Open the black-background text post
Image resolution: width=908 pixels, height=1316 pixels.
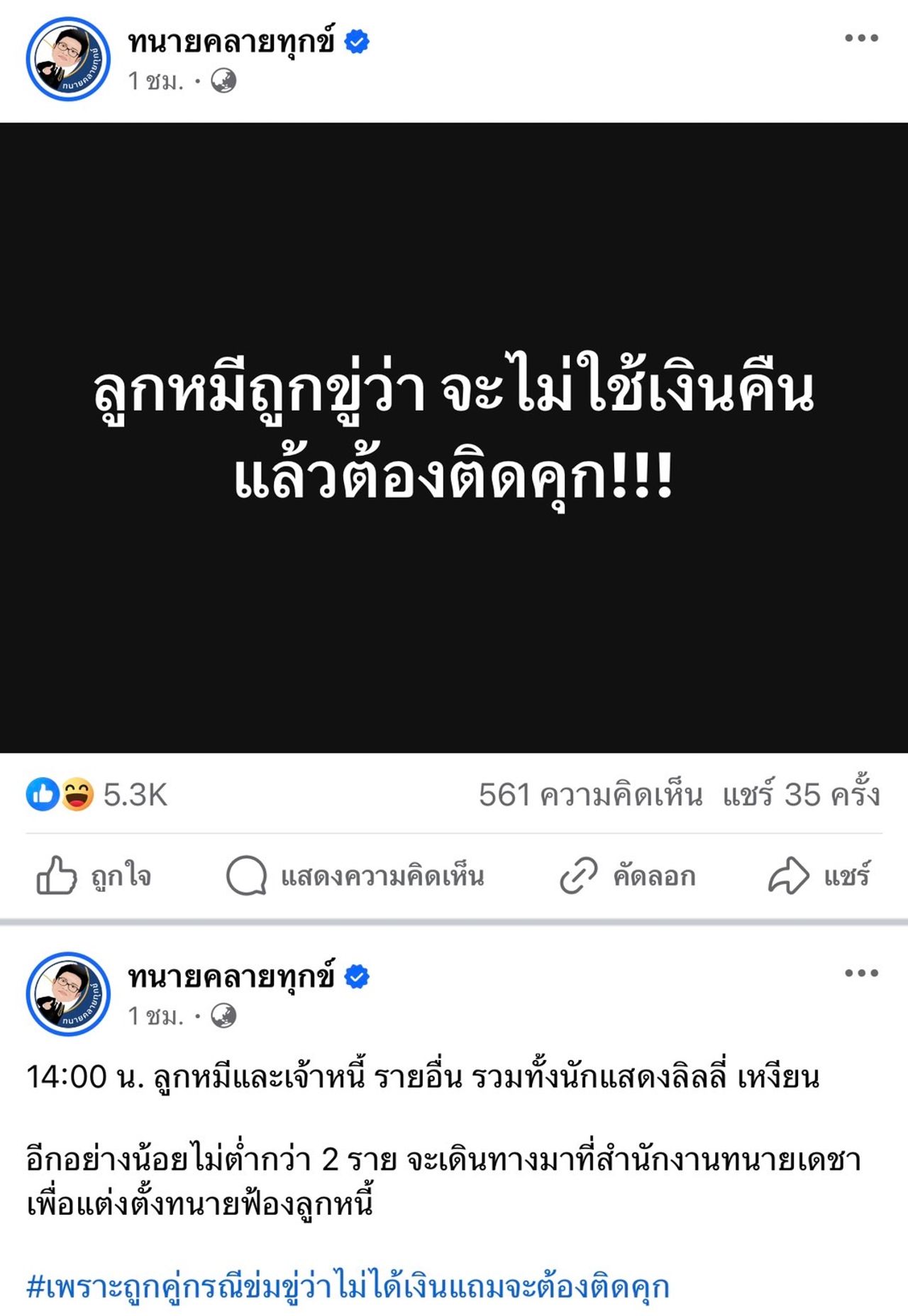tap(454, 437)
